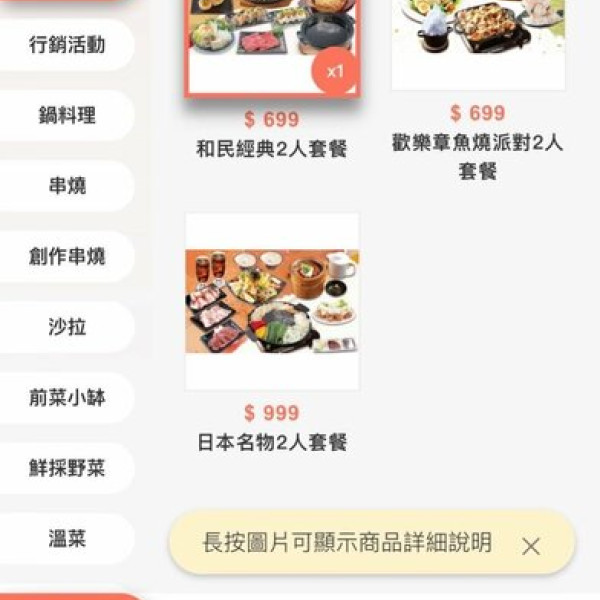Add 和民經典2人套餐 to the order

(x=271, y=45)
